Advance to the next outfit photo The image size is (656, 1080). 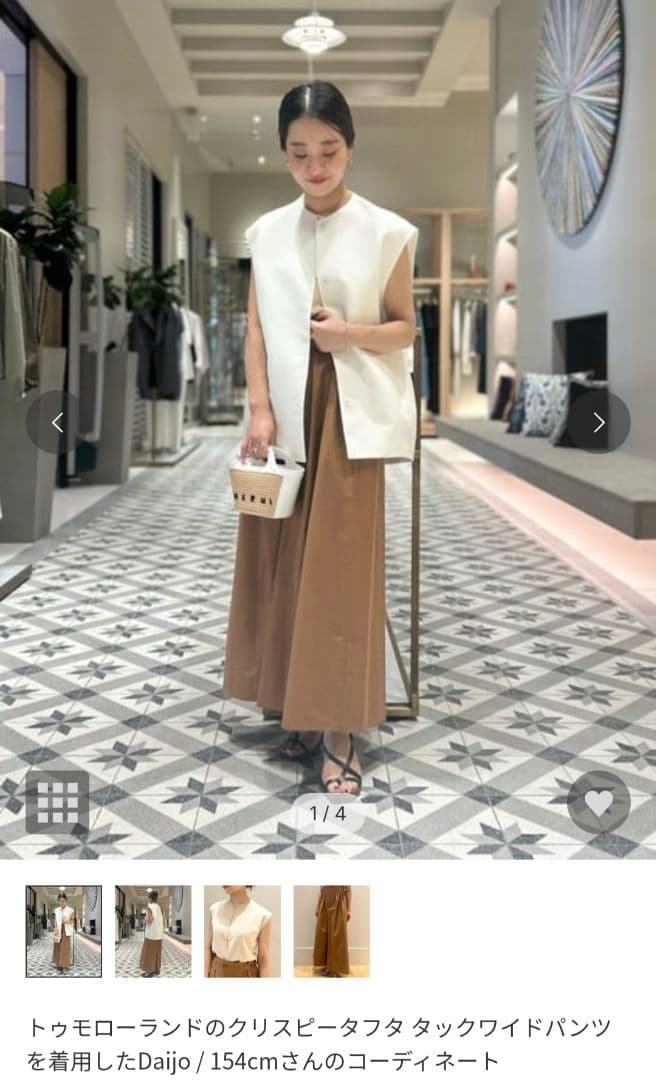(x=598, y=422)
